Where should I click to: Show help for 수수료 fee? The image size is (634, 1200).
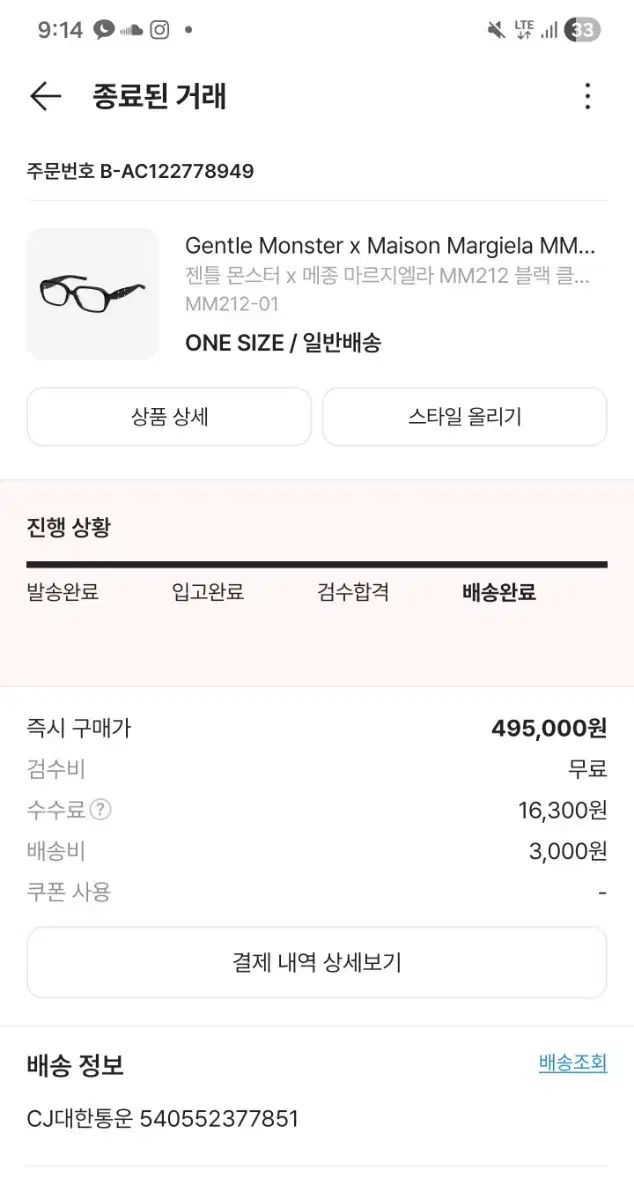coord(101,810)
